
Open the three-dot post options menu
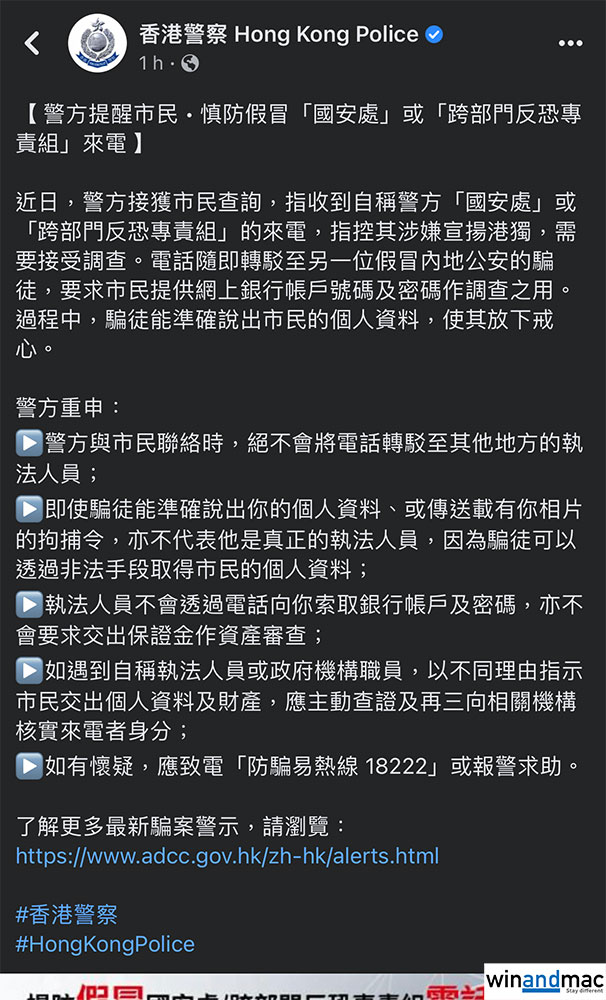point(570,43)
